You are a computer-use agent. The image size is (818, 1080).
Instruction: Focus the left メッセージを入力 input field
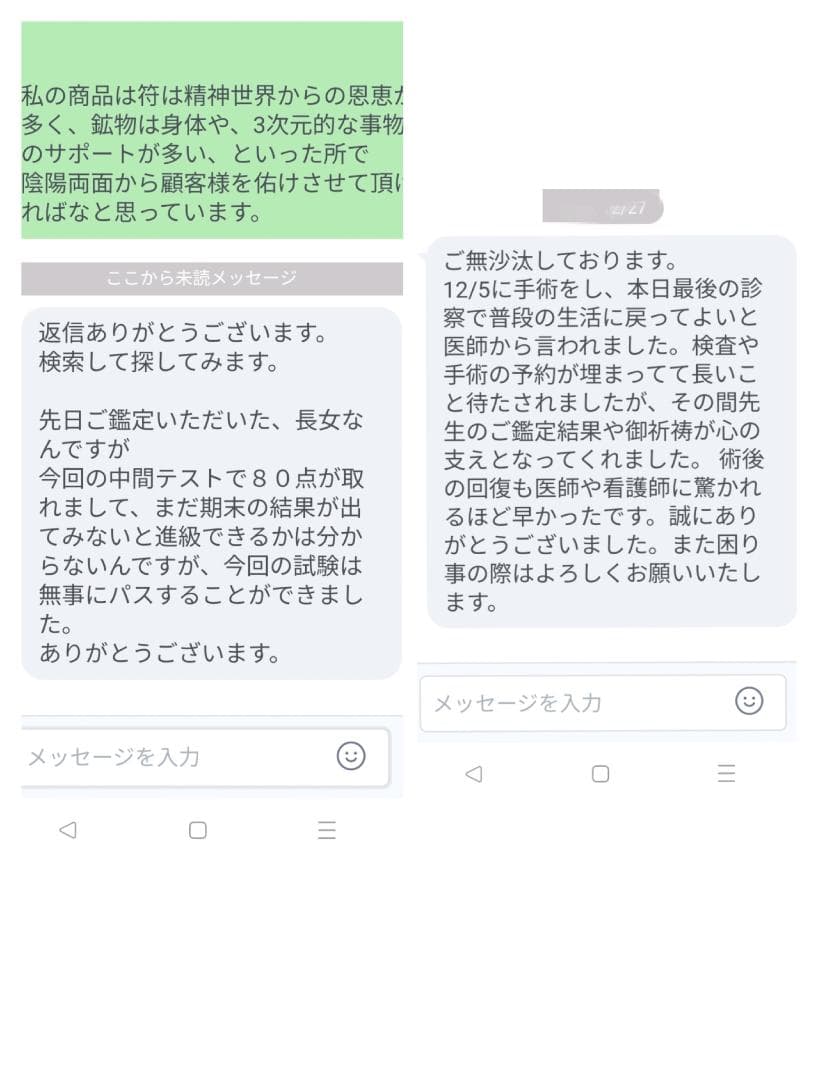(x=150, y=757)
